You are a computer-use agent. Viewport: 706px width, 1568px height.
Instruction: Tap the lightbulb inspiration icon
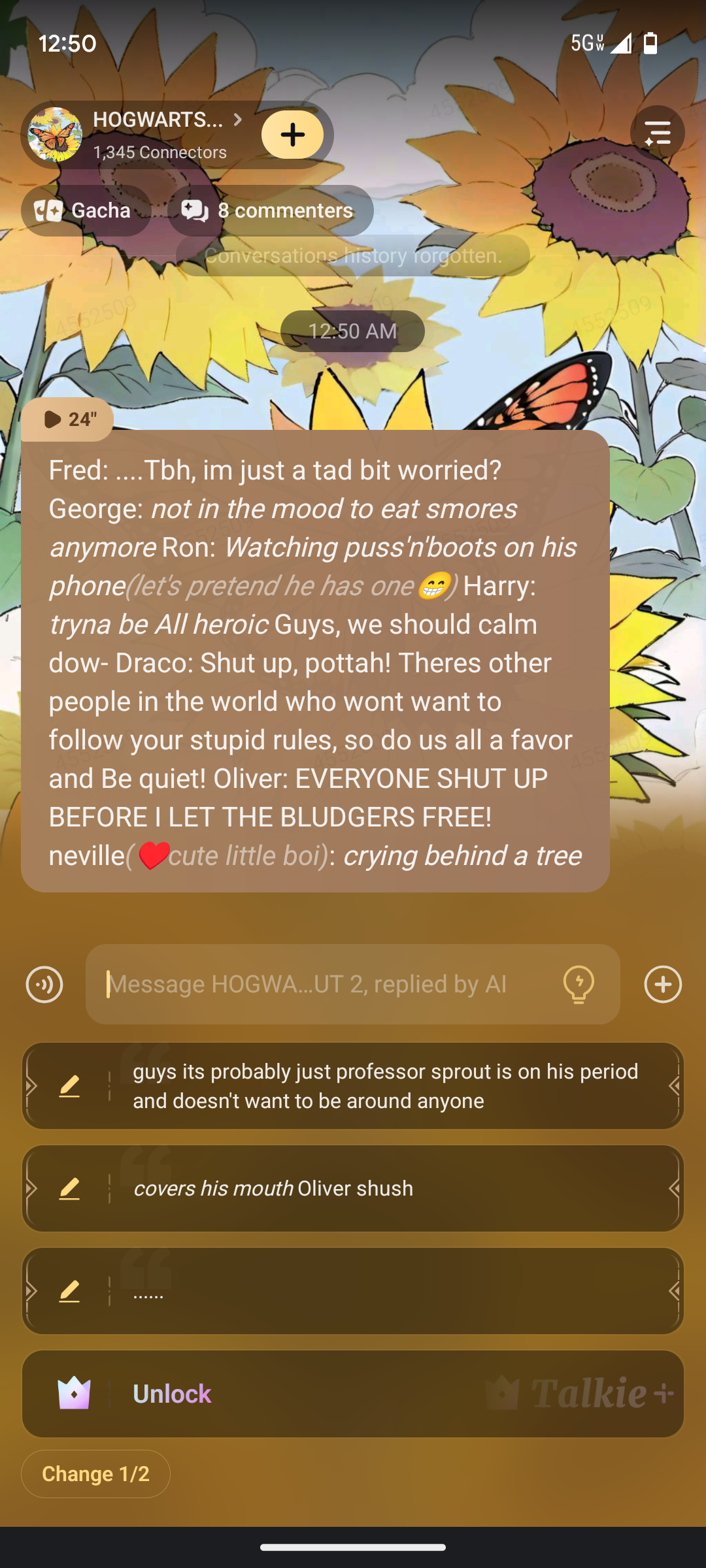pos(579,984)
